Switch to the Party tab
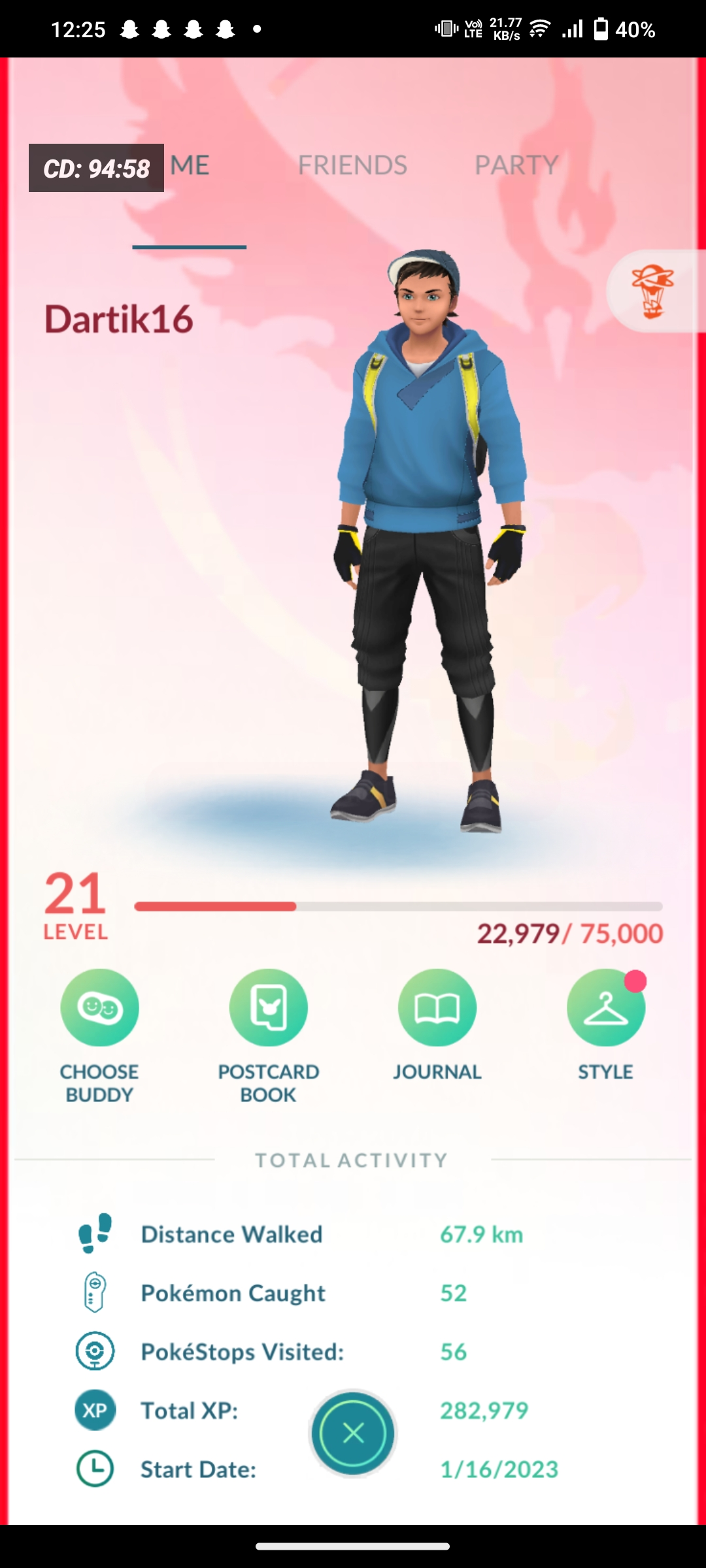 (516, 165)
